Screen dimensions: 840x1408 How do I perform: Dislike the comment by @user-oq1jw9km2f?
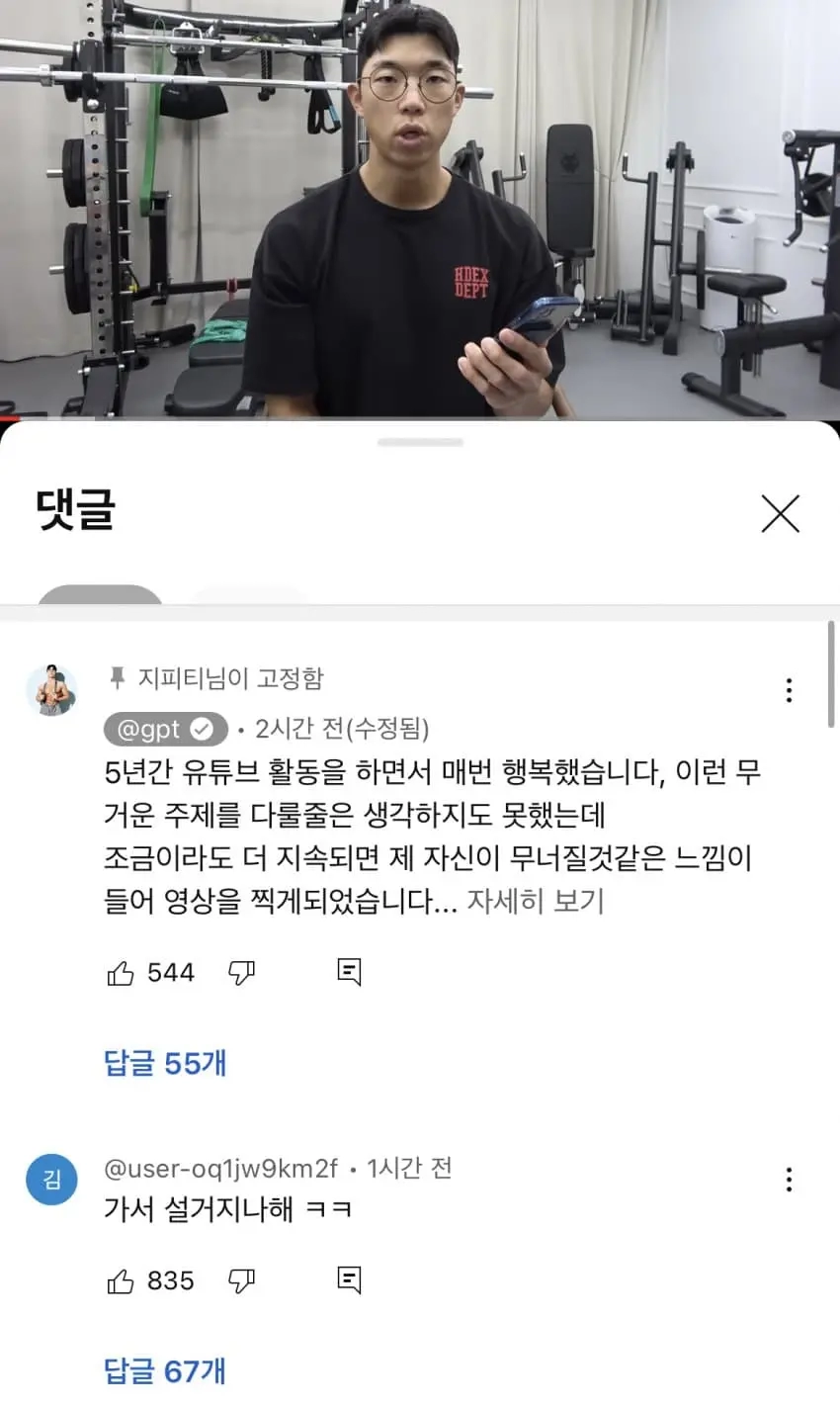tap(242, 1280)
